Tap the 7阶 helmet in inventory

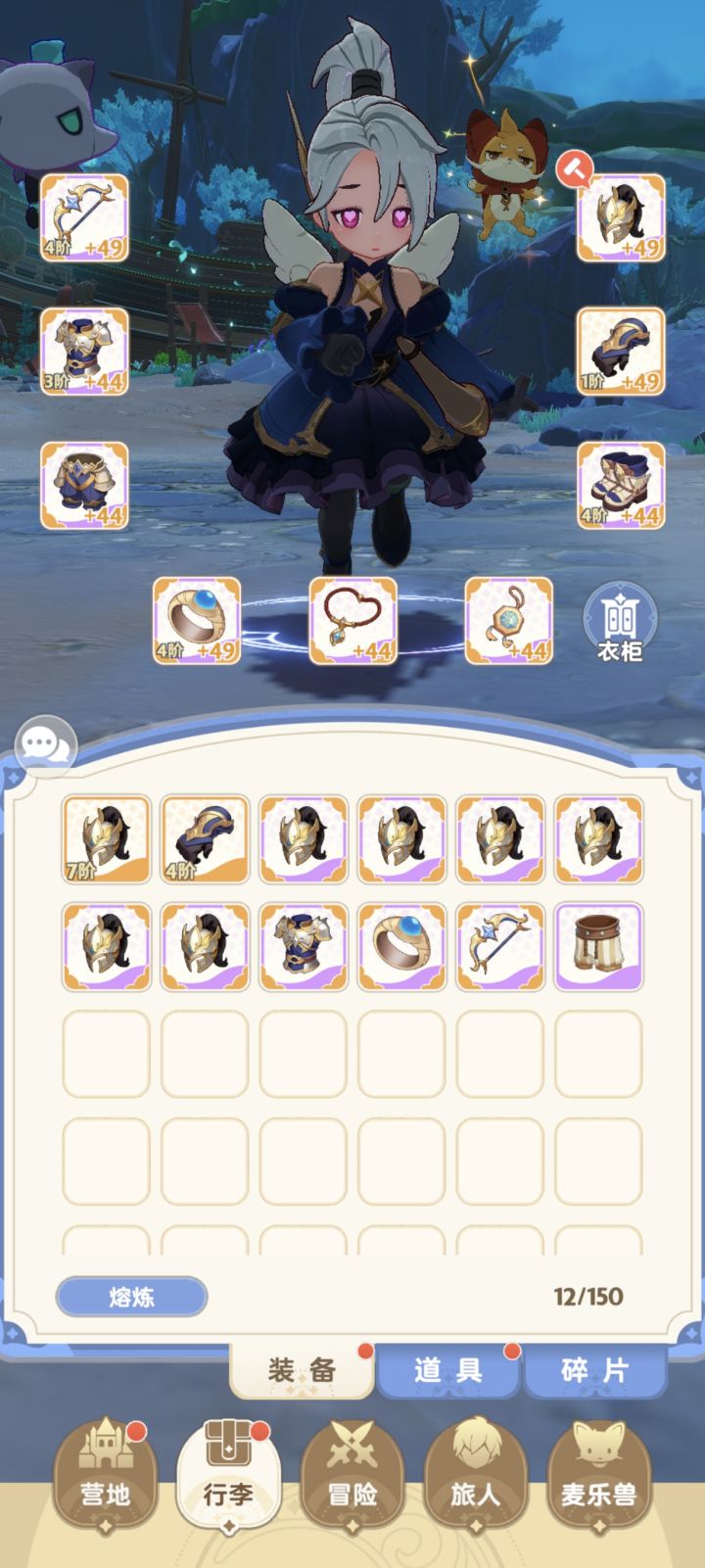coord(107,839)
